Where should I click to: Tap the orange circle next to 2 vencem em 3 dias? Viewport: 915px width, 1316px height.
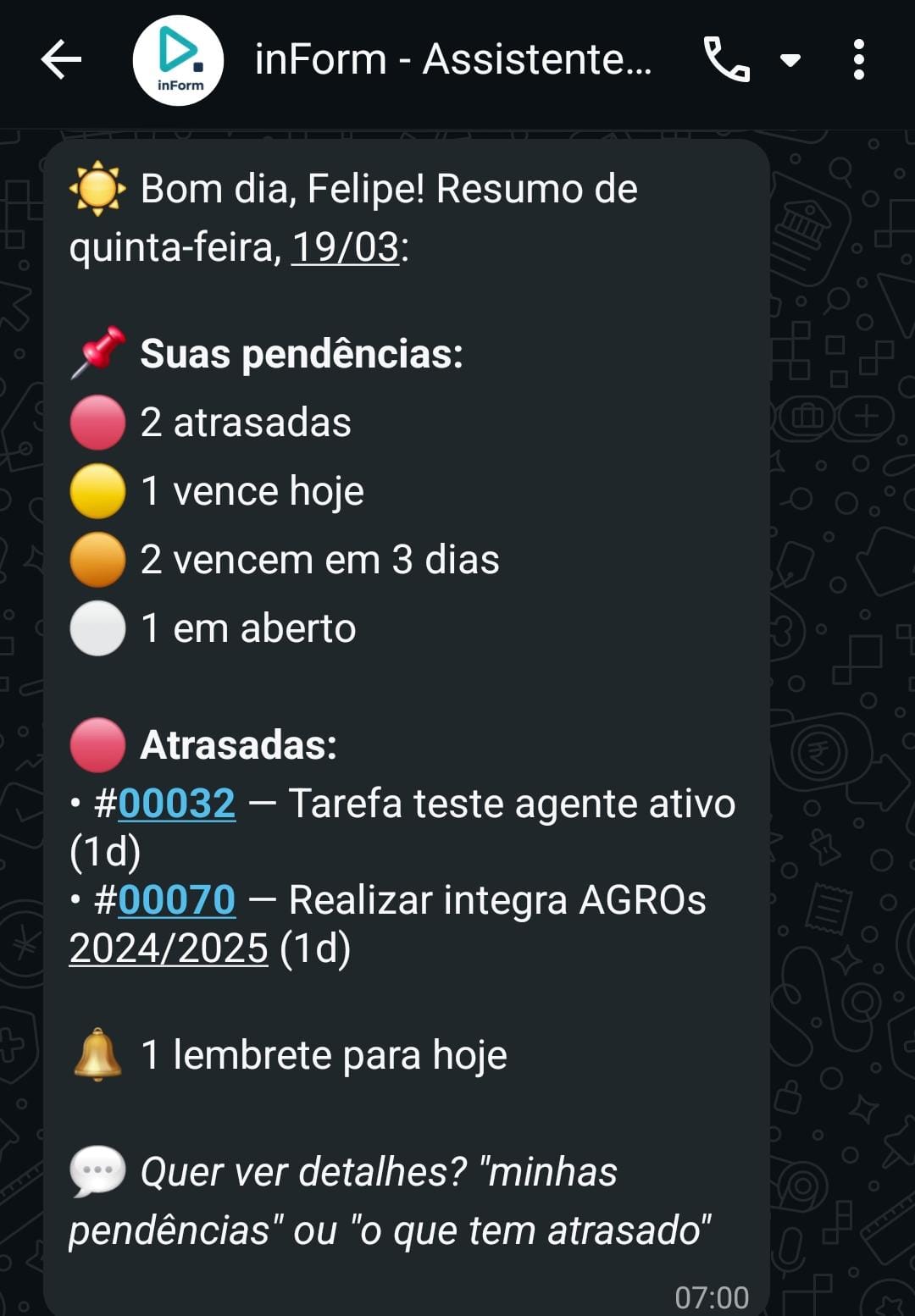tap(97, 559)
